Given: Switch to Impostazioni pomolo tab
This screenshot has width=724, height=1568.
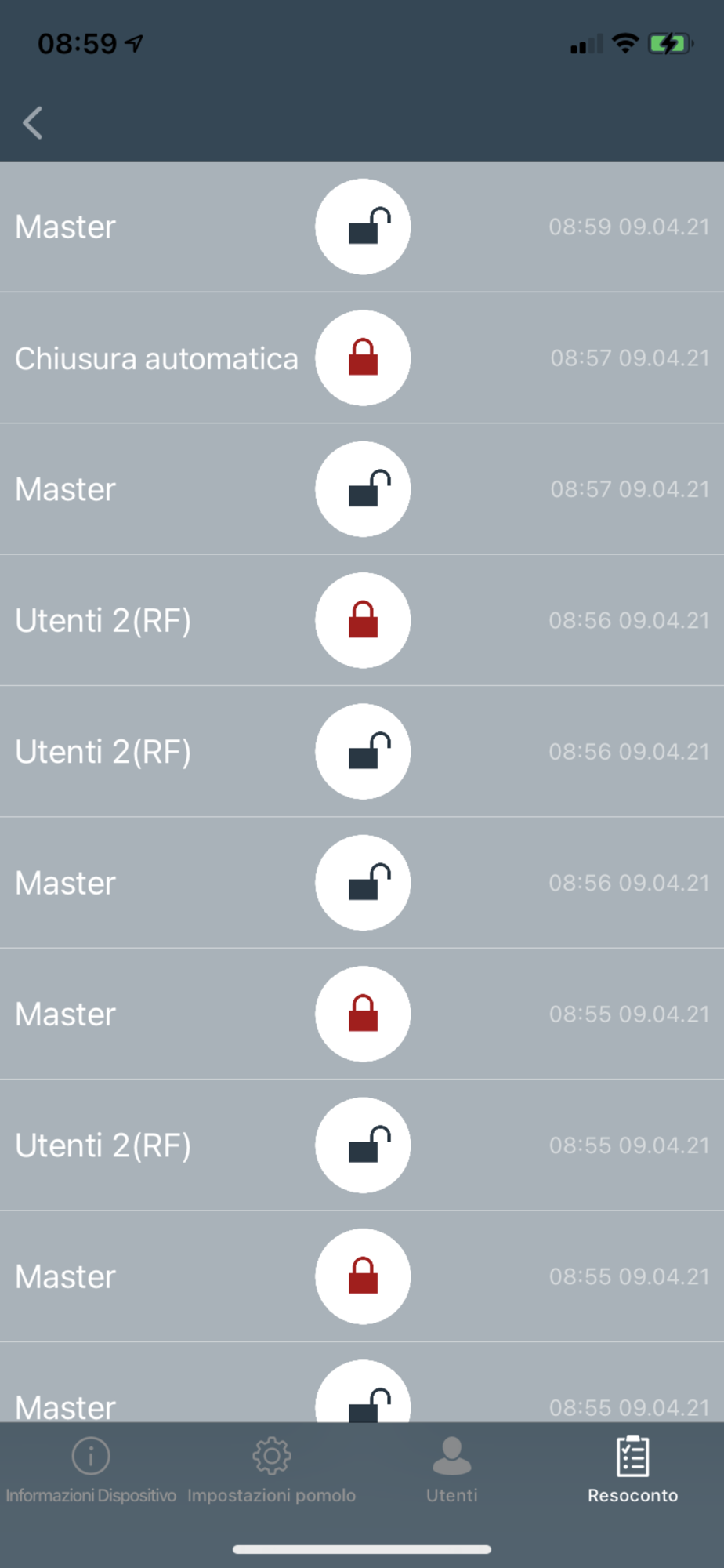Looking at the screenshot, I should [271, 1471].
